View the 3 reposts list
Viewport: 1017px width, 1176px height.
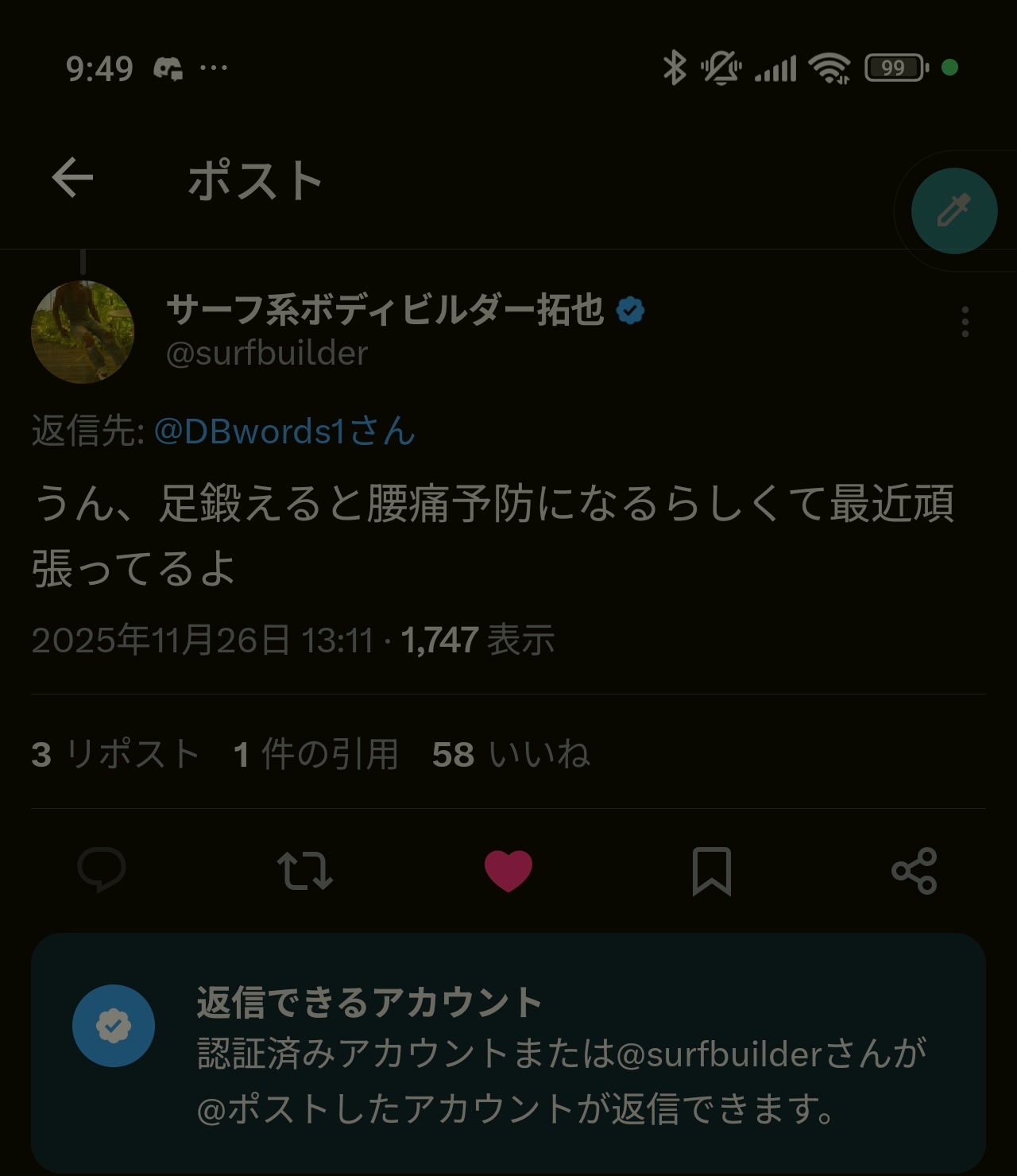(115, 754)
